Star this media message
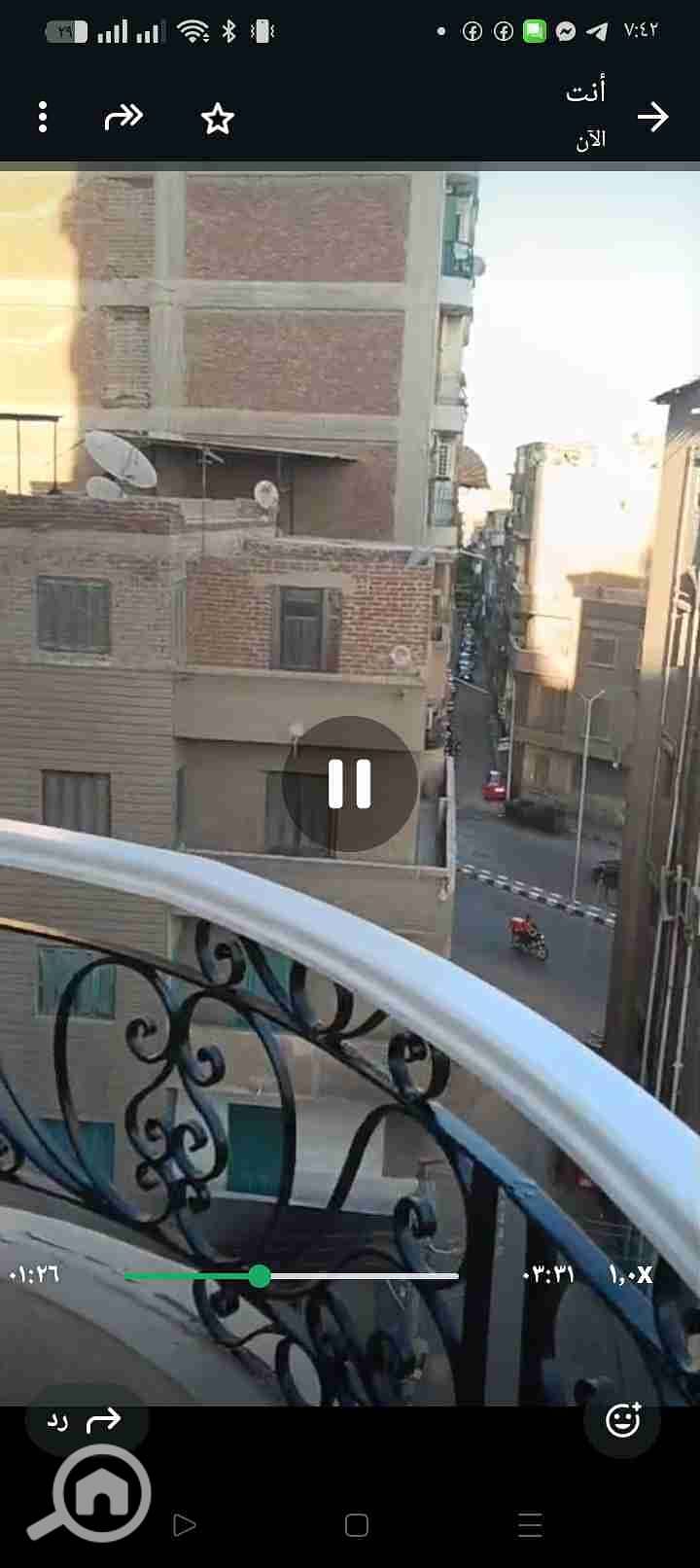The width and height of the screenshot is (700, 1568). (217, 119)
